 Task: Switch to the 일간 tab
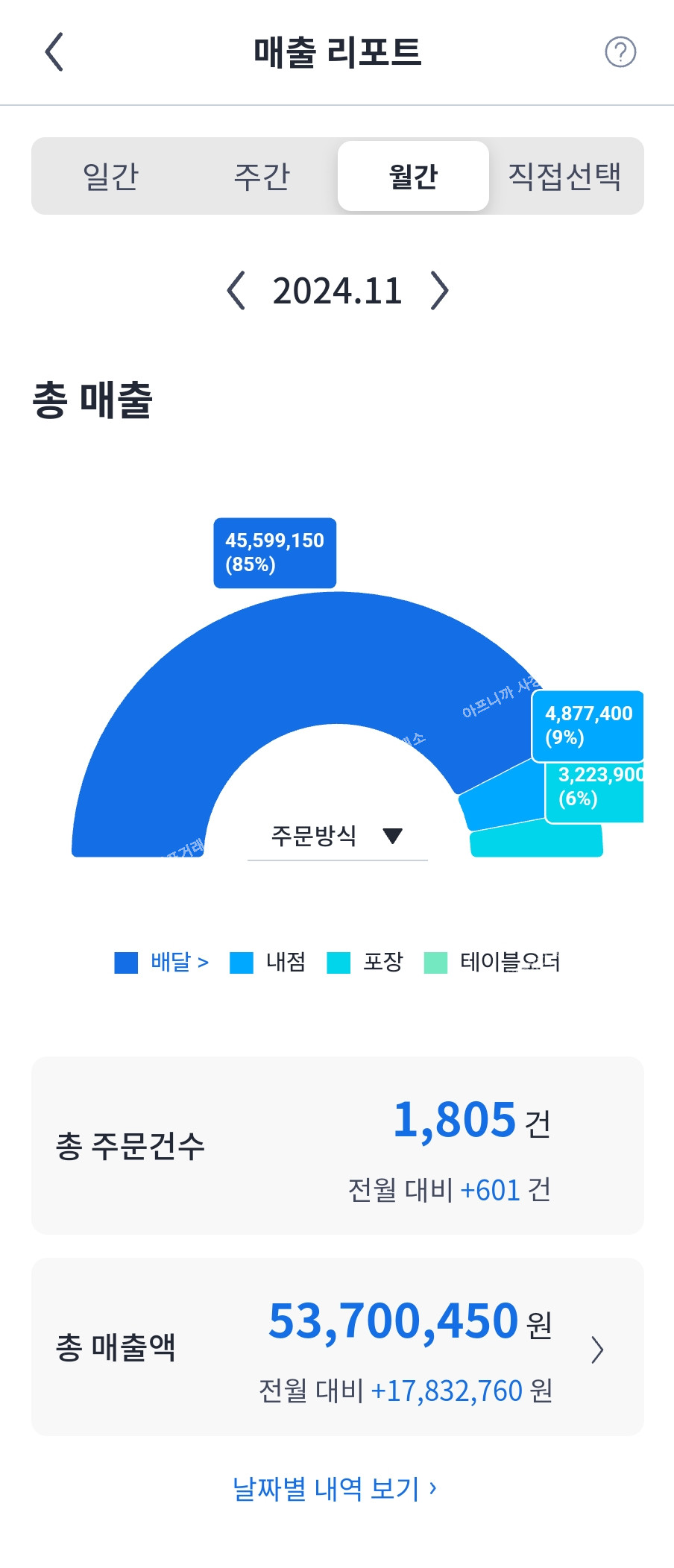[111, 177]
